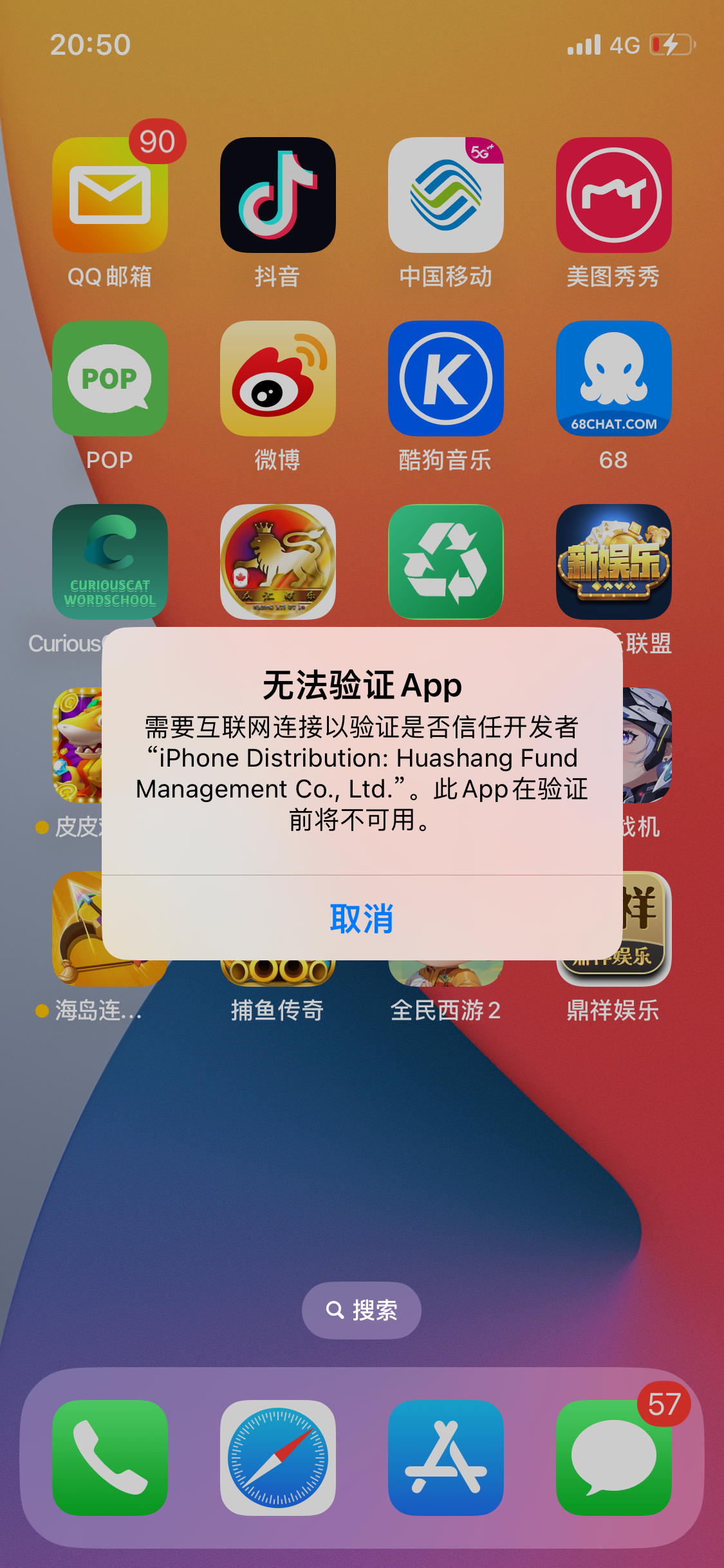Launch Safari from the dock
This screenshot has height=1568, width=724.
[277, 1457]
